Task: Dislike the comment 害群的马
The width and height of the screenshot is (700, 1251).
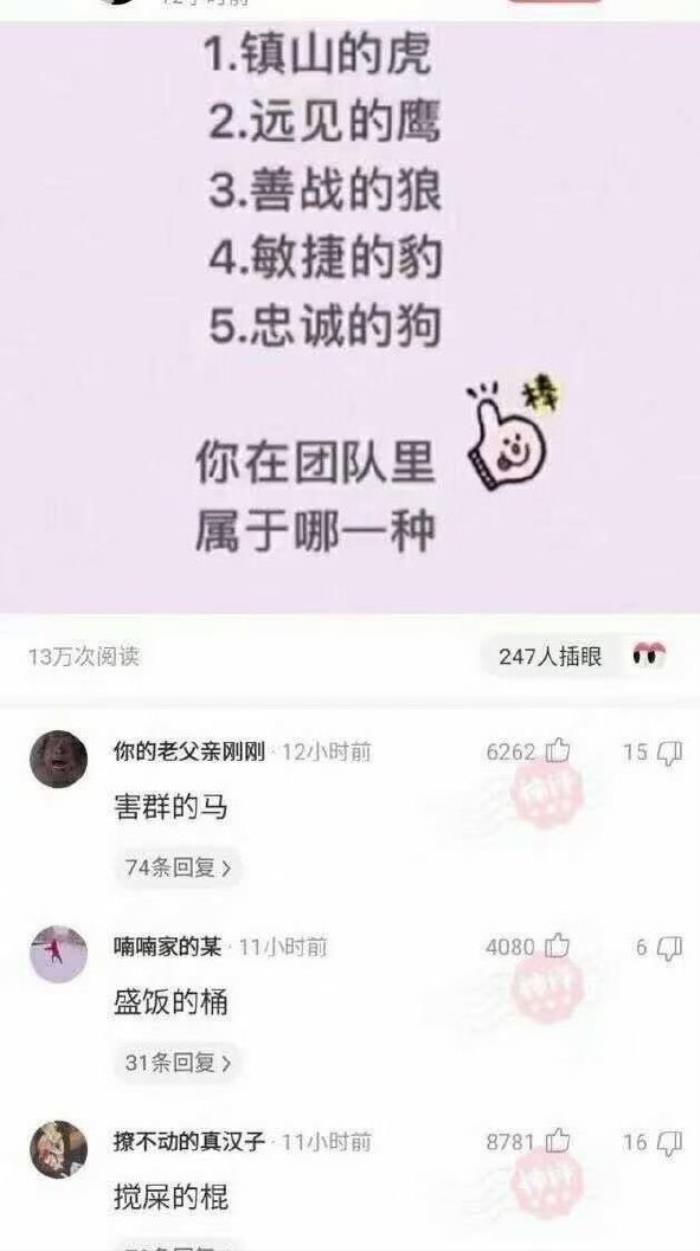Action: click(668, 751)
